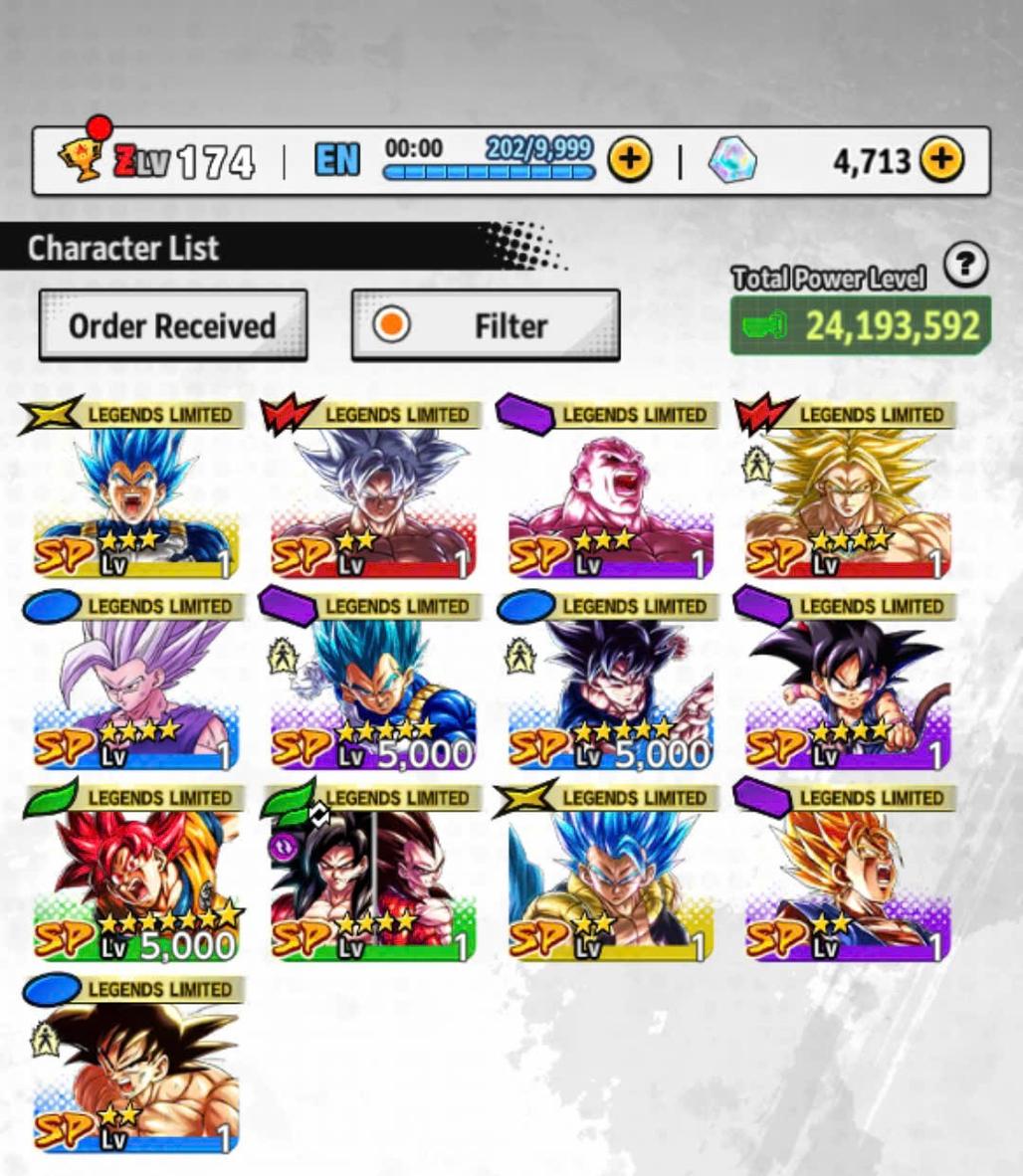Add crystals with the plus button beside 4,713
This screenshot has height=1176, width=1023.
click(x=941, y=159)
